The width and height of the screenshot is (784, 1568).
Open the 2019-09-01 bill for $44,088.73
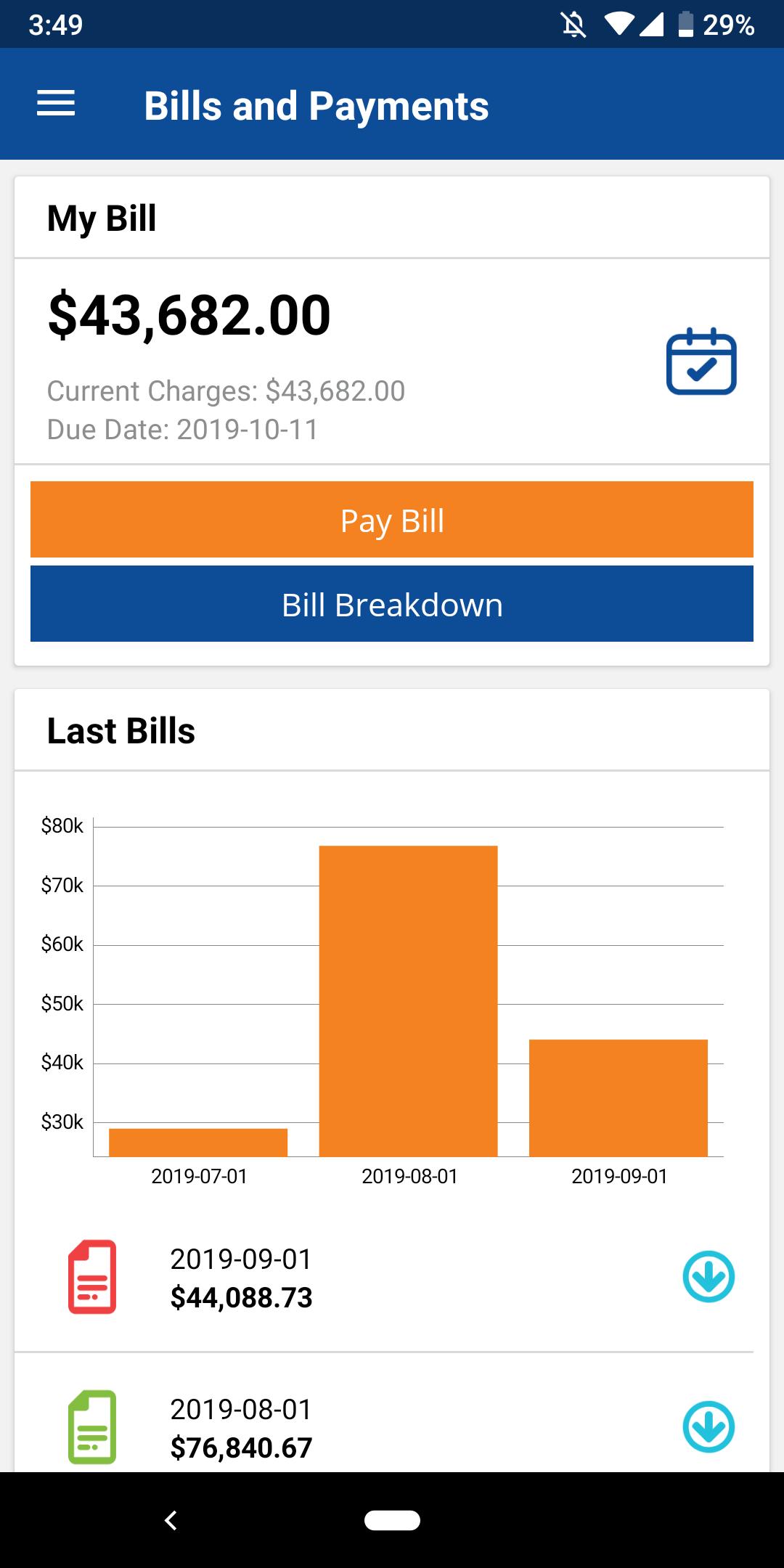(x=241, y=1278)
